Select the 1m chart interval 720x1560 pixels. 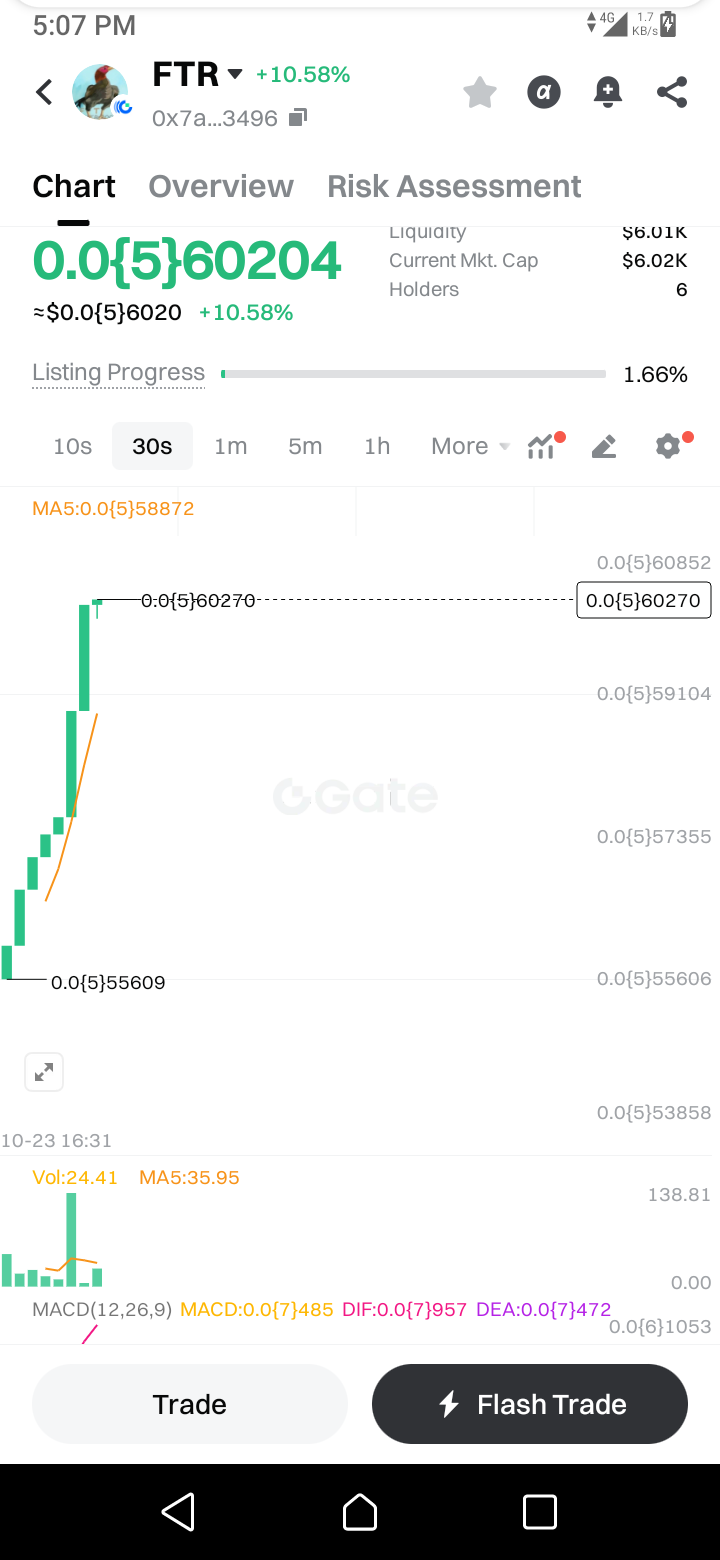tap(230, 446)
